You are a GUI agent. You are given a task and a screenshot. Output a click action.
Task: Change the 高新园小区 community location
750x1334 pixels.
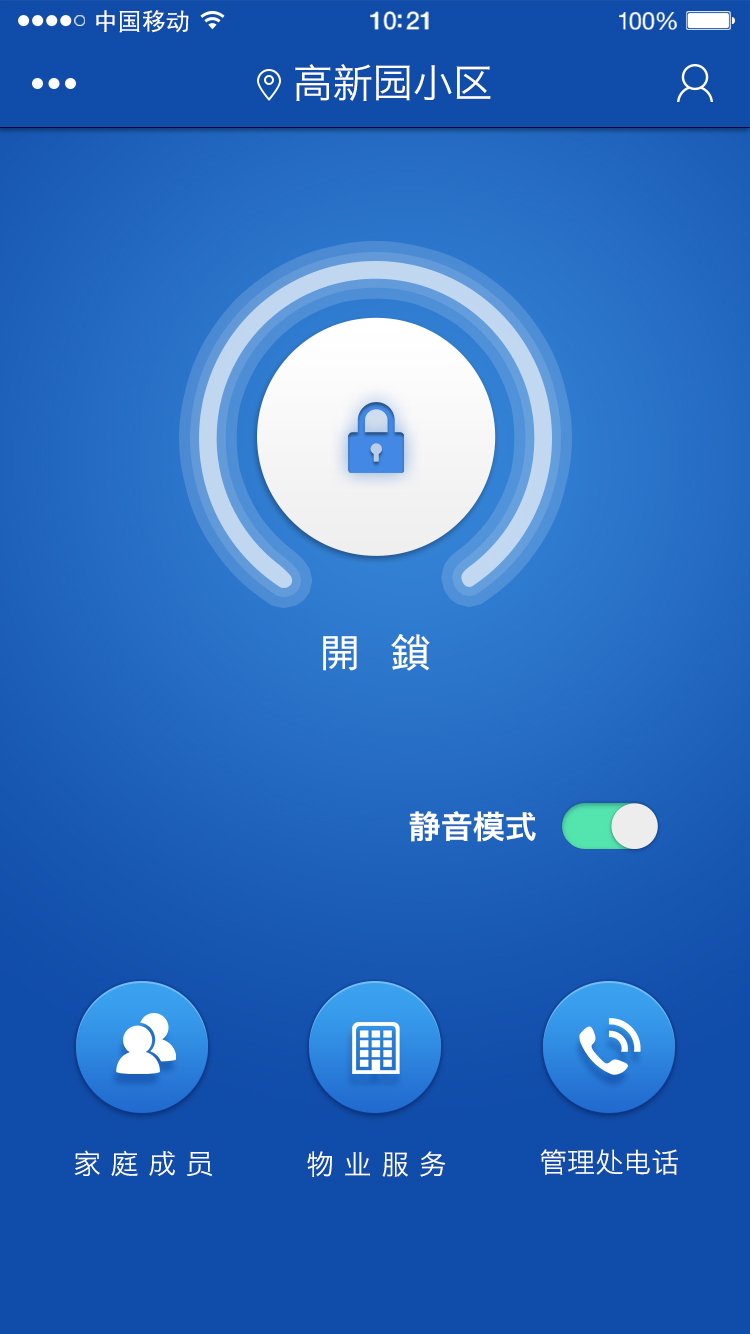pyautogui.click(x=374, y=84)
